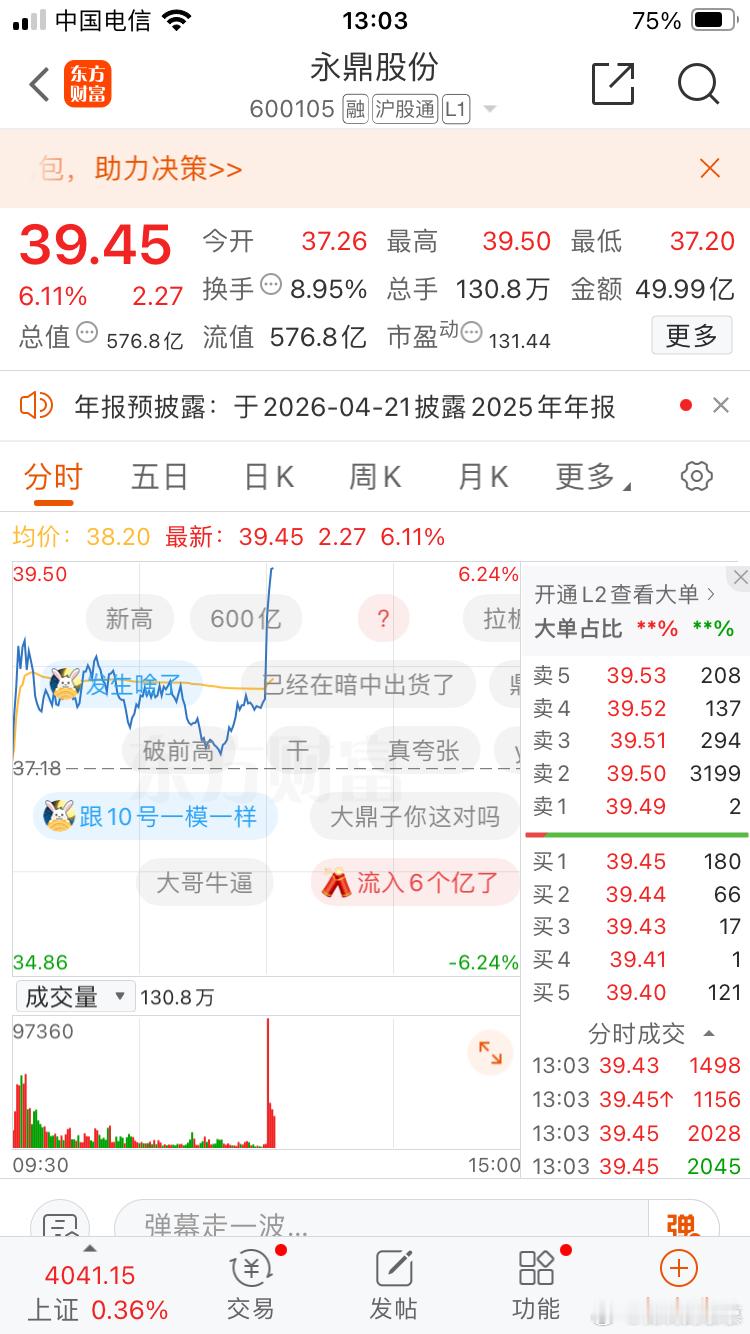Select the 周K weekly chart tab
The image size is (750, 1334).
(x=373, y=477)
